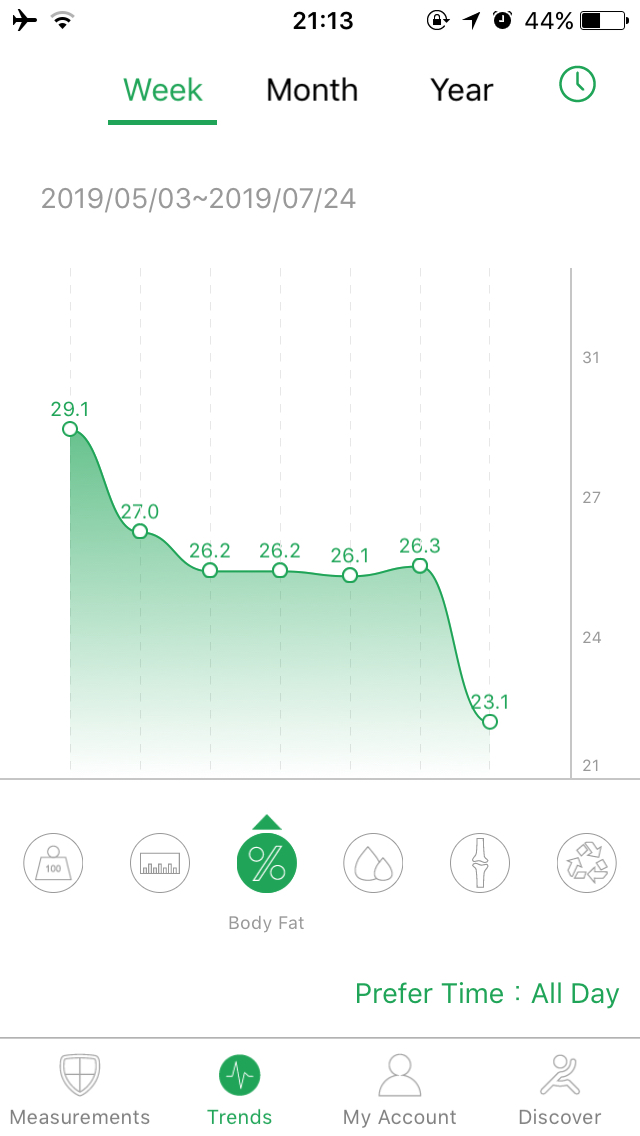Switch to the Month view

pyautogui.click(x=312, y=91)
